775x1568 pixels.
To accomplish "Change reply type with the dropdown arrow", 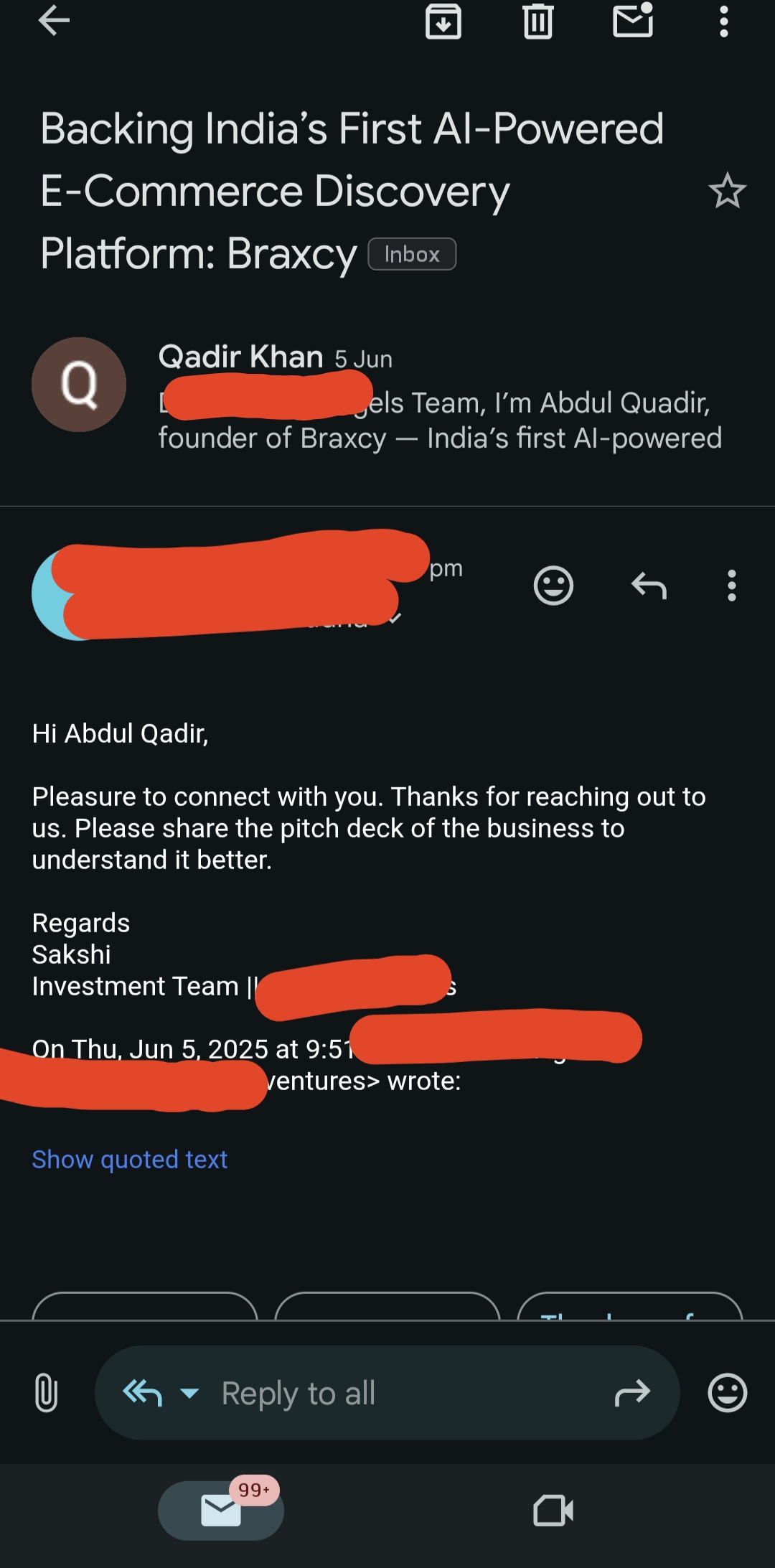I will click(189, 1393).
